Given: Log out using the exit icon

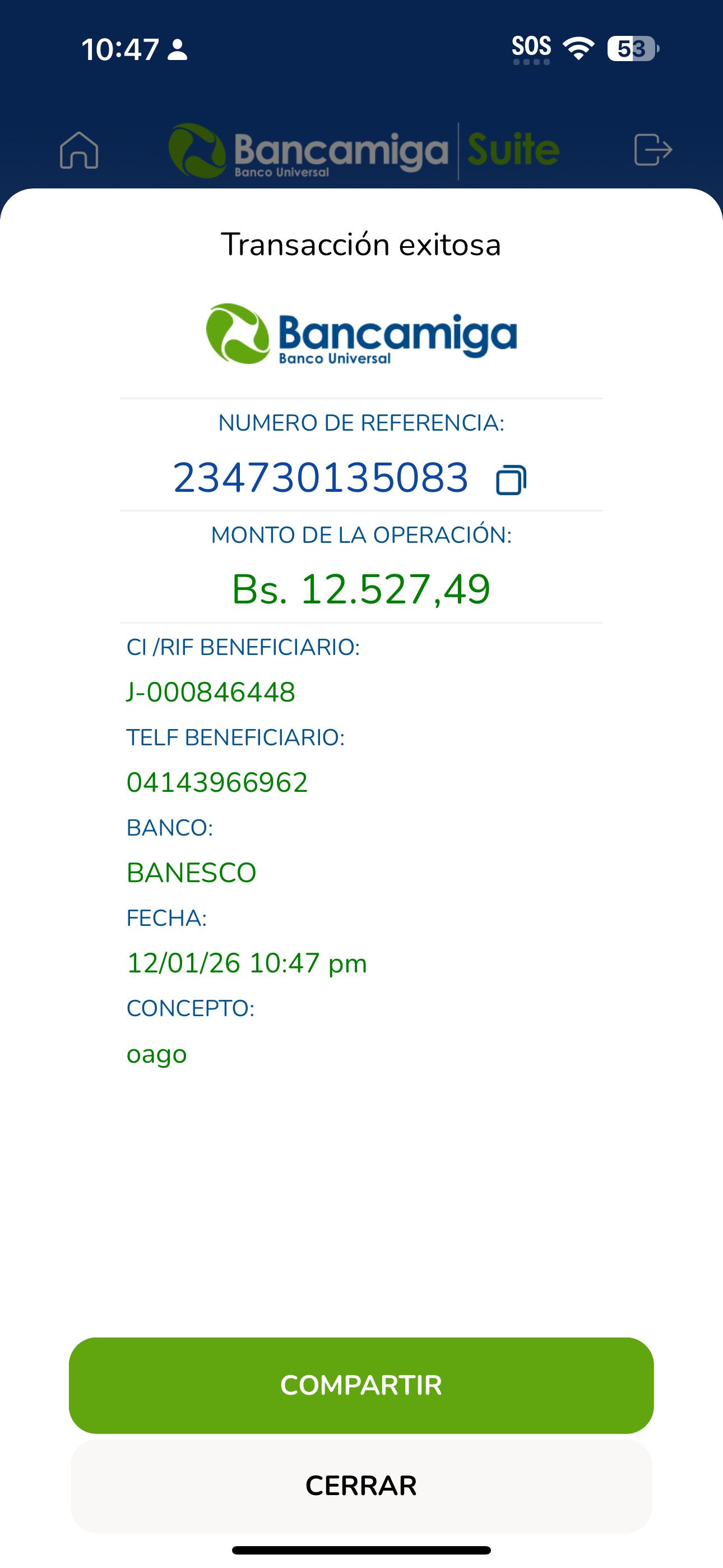Looking at the screenshot, I should point(652,150).
